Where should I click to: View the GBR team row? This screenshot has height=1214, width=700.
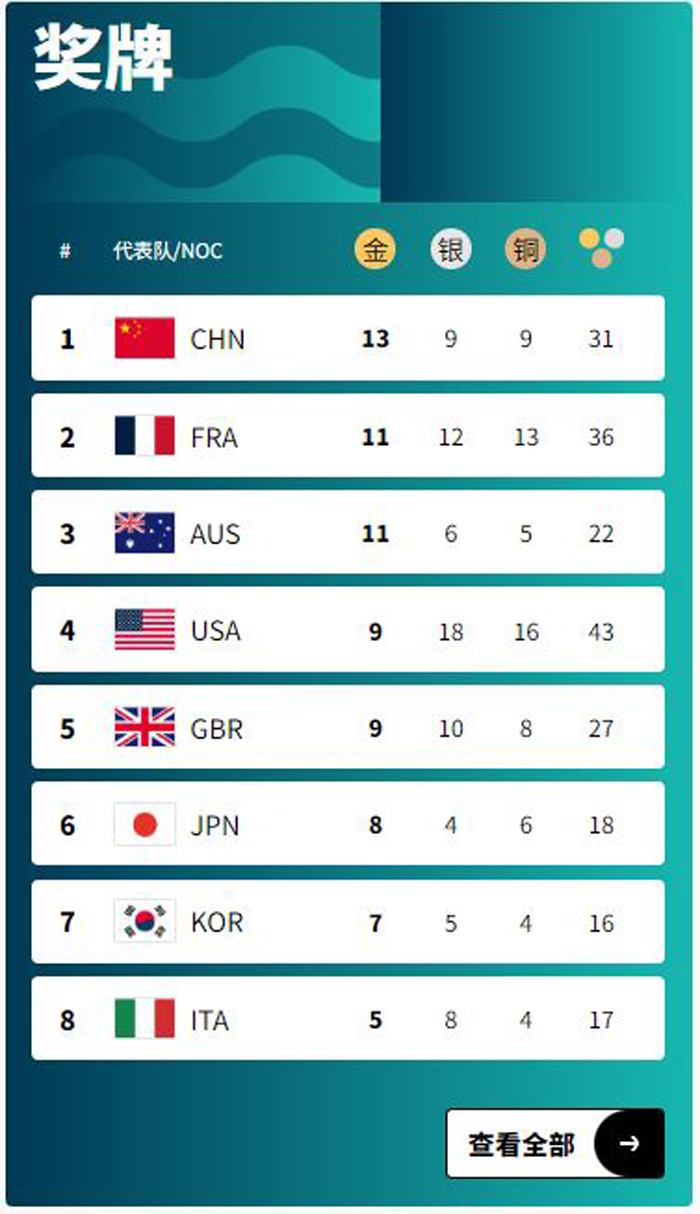[x=348, y=727]
